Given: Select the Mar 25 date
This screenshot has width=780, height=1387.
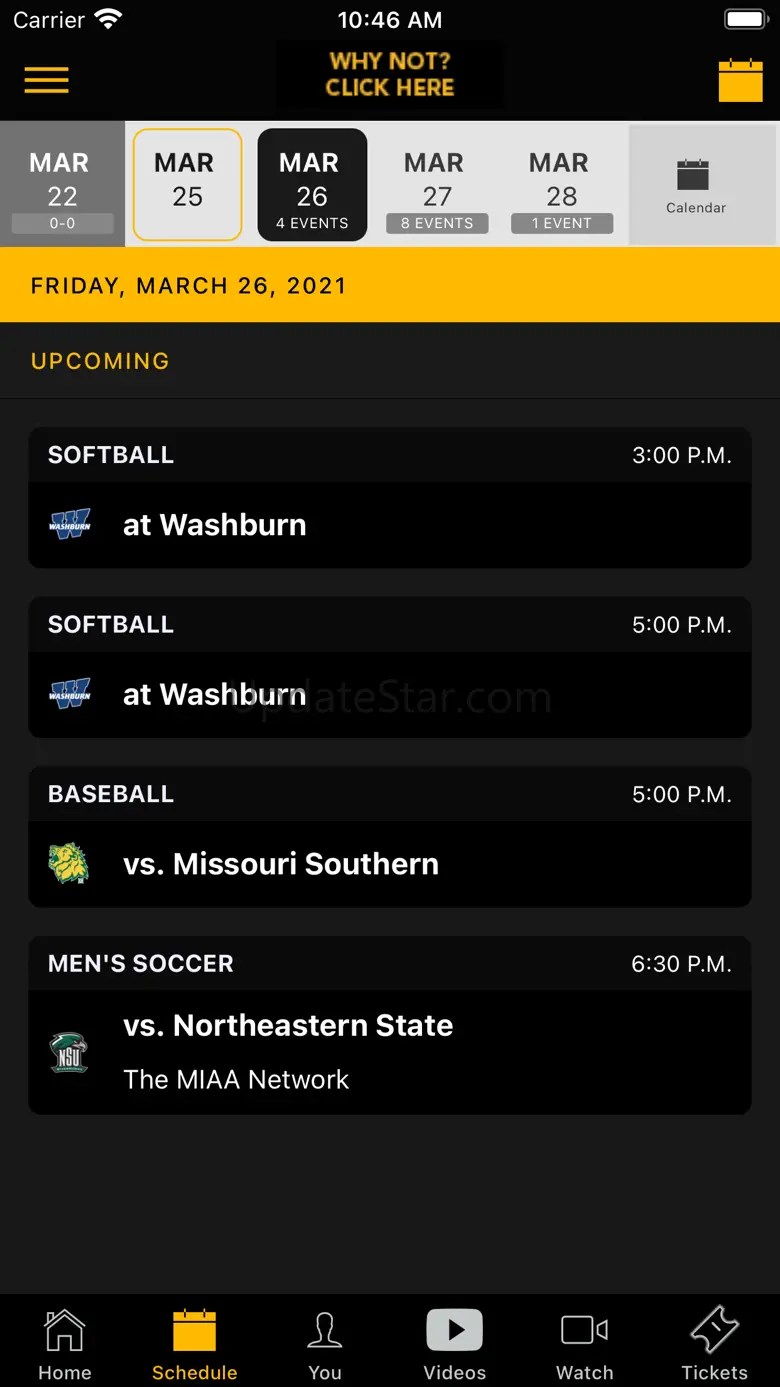Looking at the screenshot, I should (x=187, y=185).
